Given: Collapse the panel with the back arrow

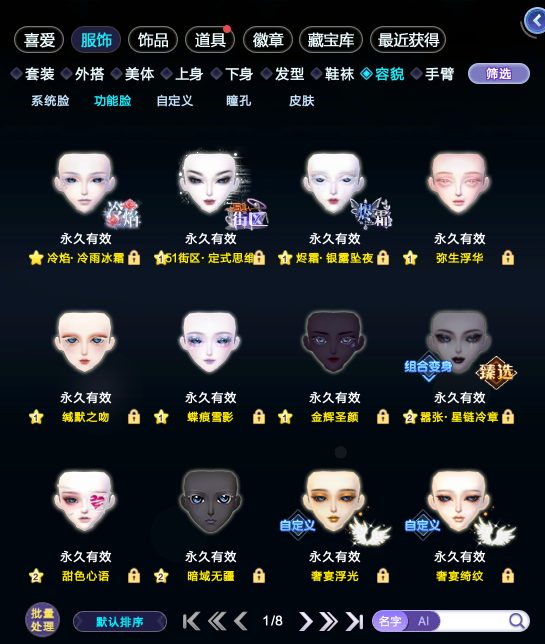Looking at the screenshot, I should (536, 21).
